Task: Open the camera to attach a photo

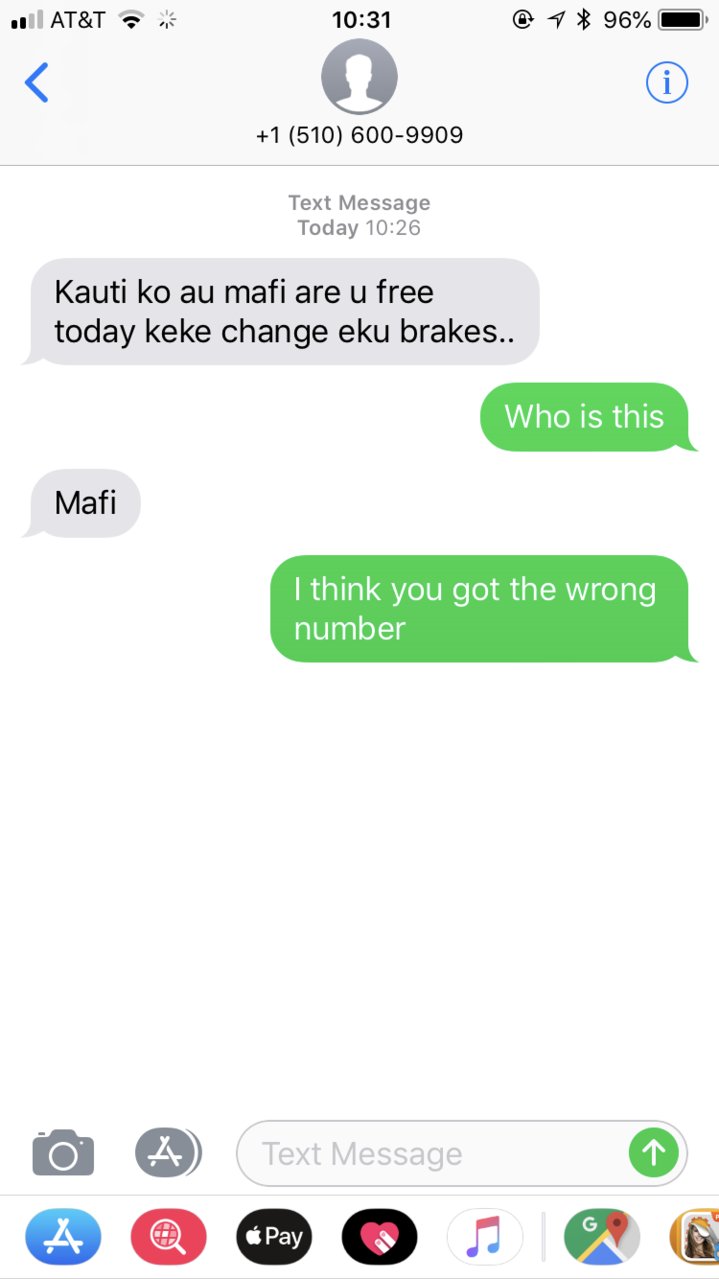Action: pos(63,1153)
